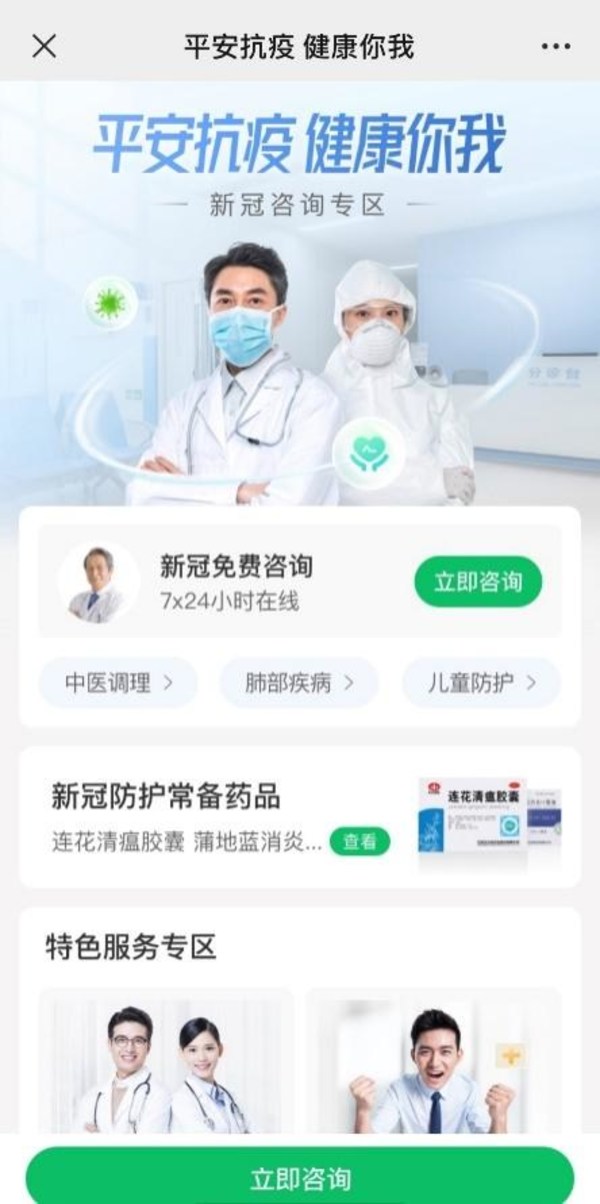Image resolution: width=600 pixels, height=1204 pixels.
Task: Select the 中医调理 chip
Action: tap(118, 683)
